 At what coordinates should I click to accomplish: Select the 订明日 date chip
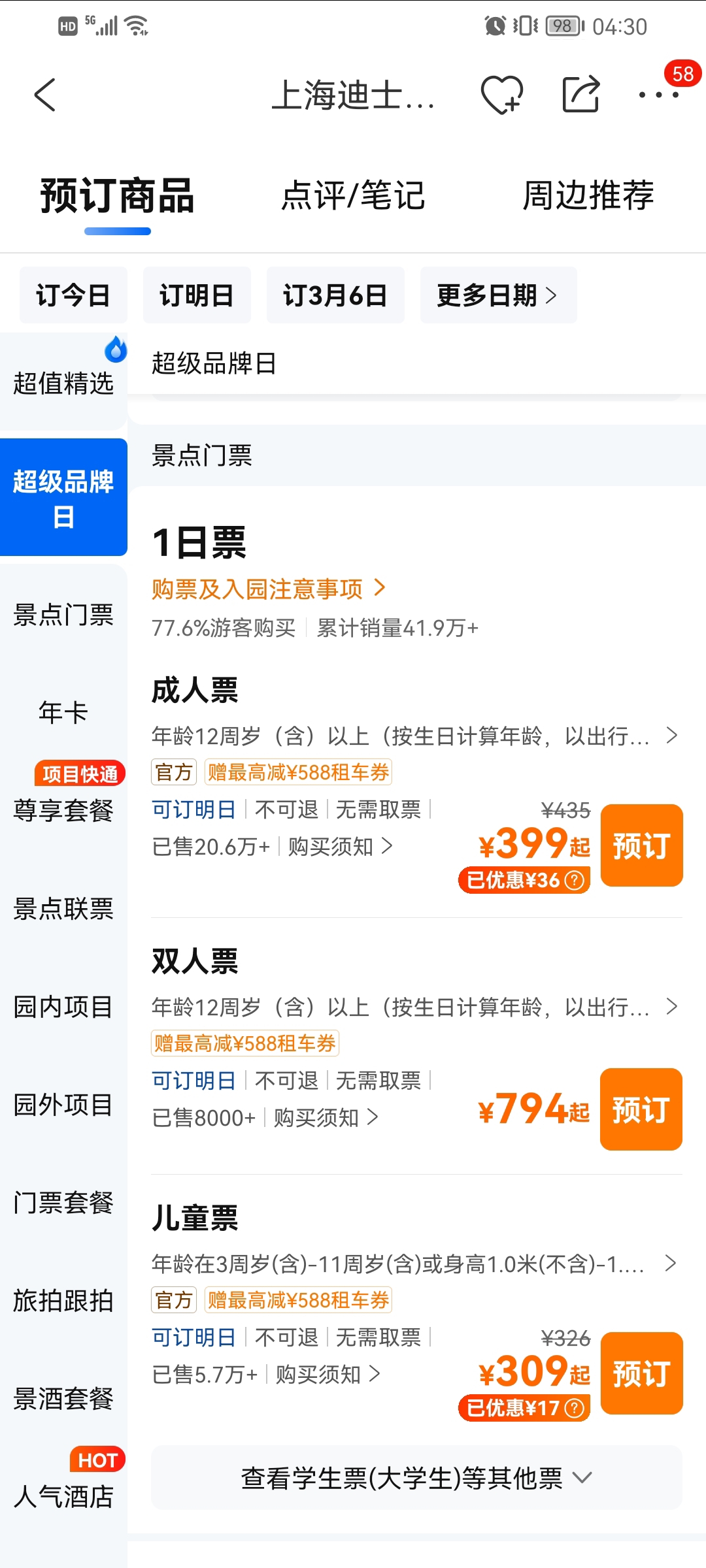click(x=197, y=295)
